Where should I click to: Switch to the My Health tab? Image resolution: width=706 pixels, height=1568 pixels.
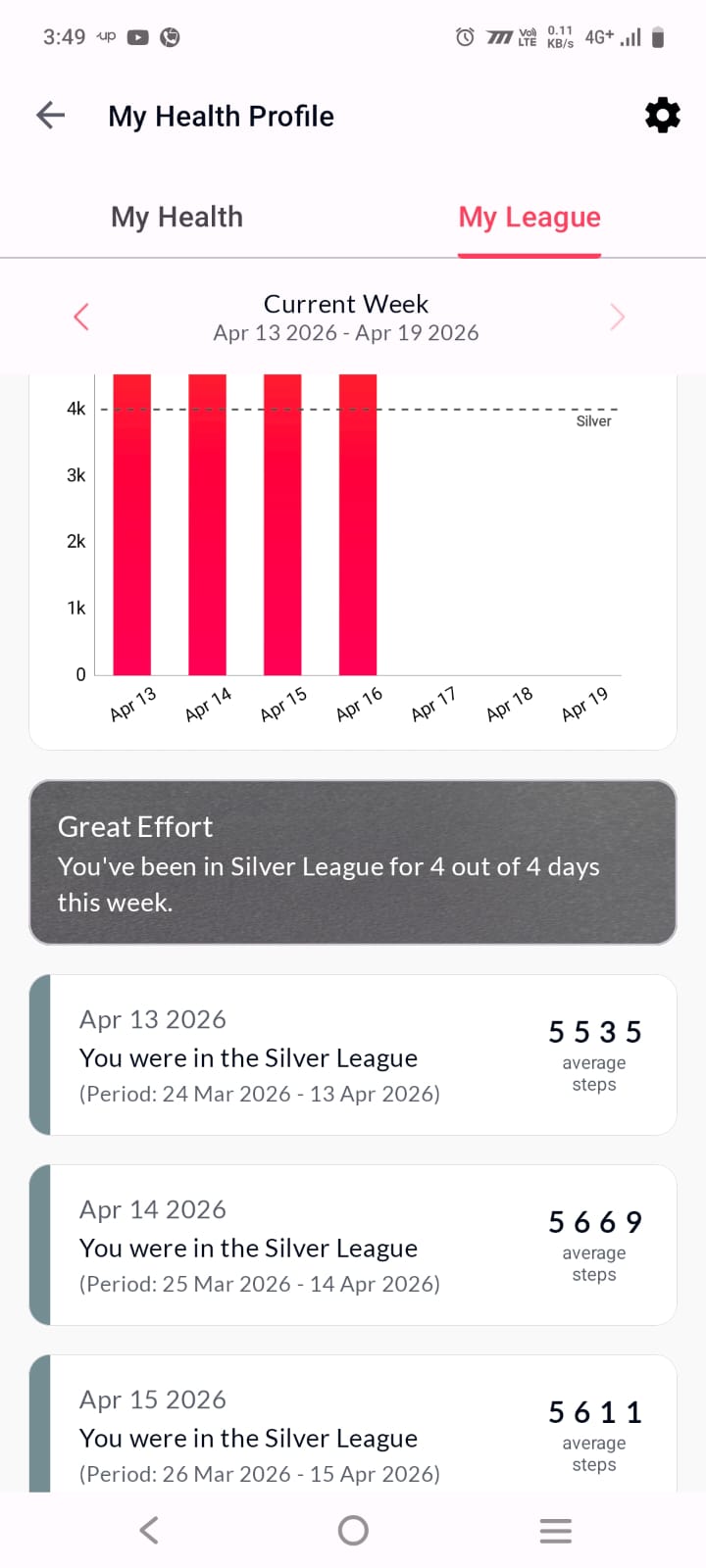176,217
